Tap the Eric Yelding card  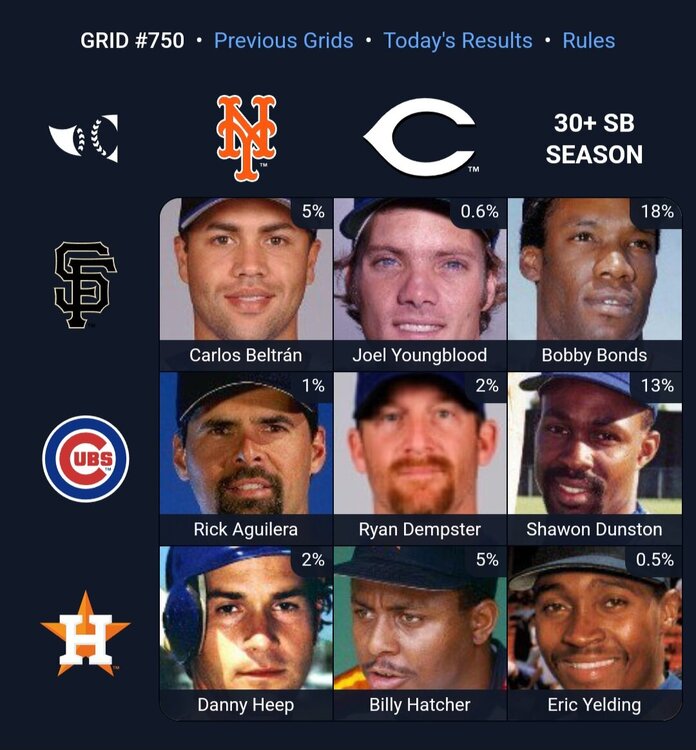(x=594, y=633)
